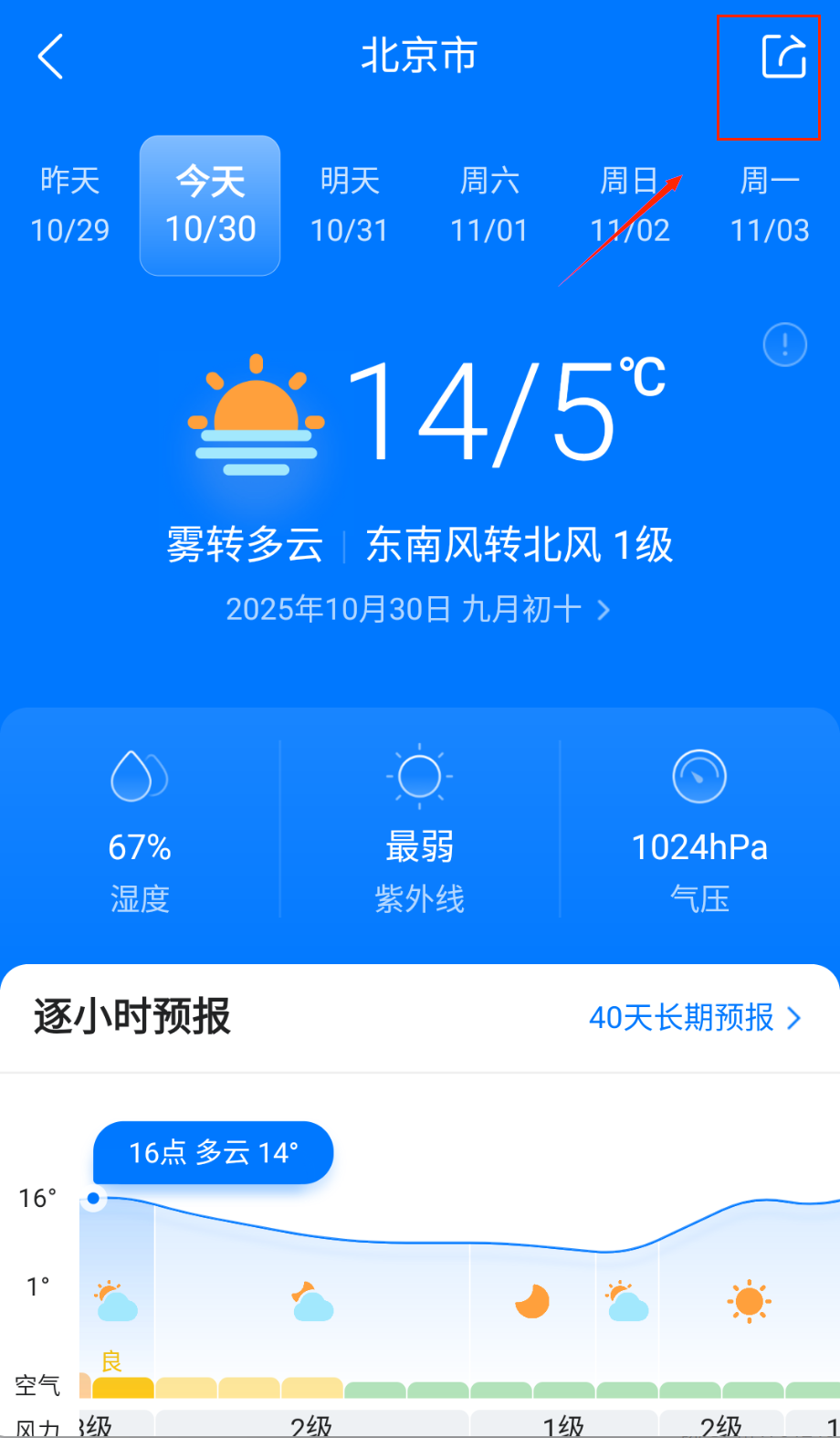Open the 2025年10月30日 九月初十 calendar link
This screenshot has width=840, height=1438.
[x=418, y=609]
